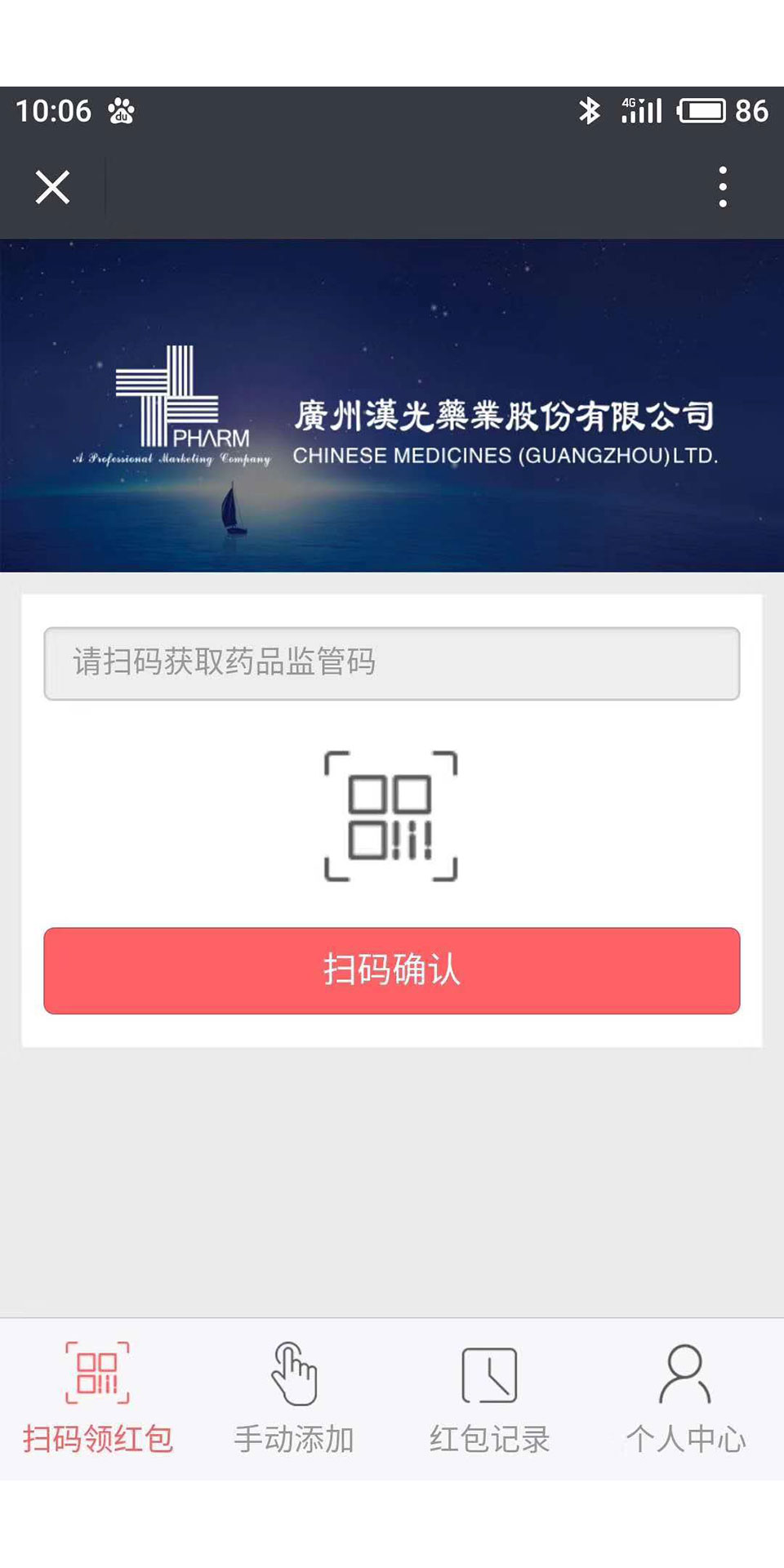This screenshot has height=1568, width=784.
Task: Go to the 个人中心 tab
Action: coord(686,1398)
